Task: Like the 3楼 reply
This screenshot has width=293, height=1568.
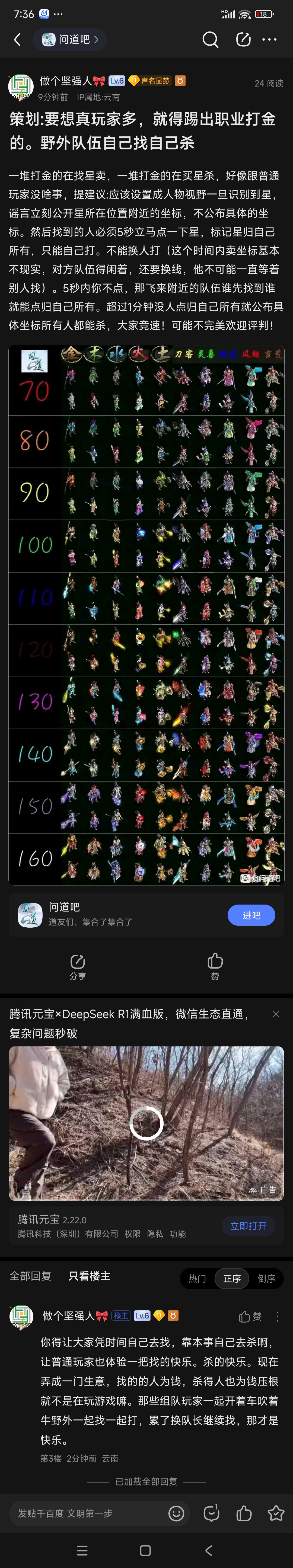Action: click(250, 1317)
